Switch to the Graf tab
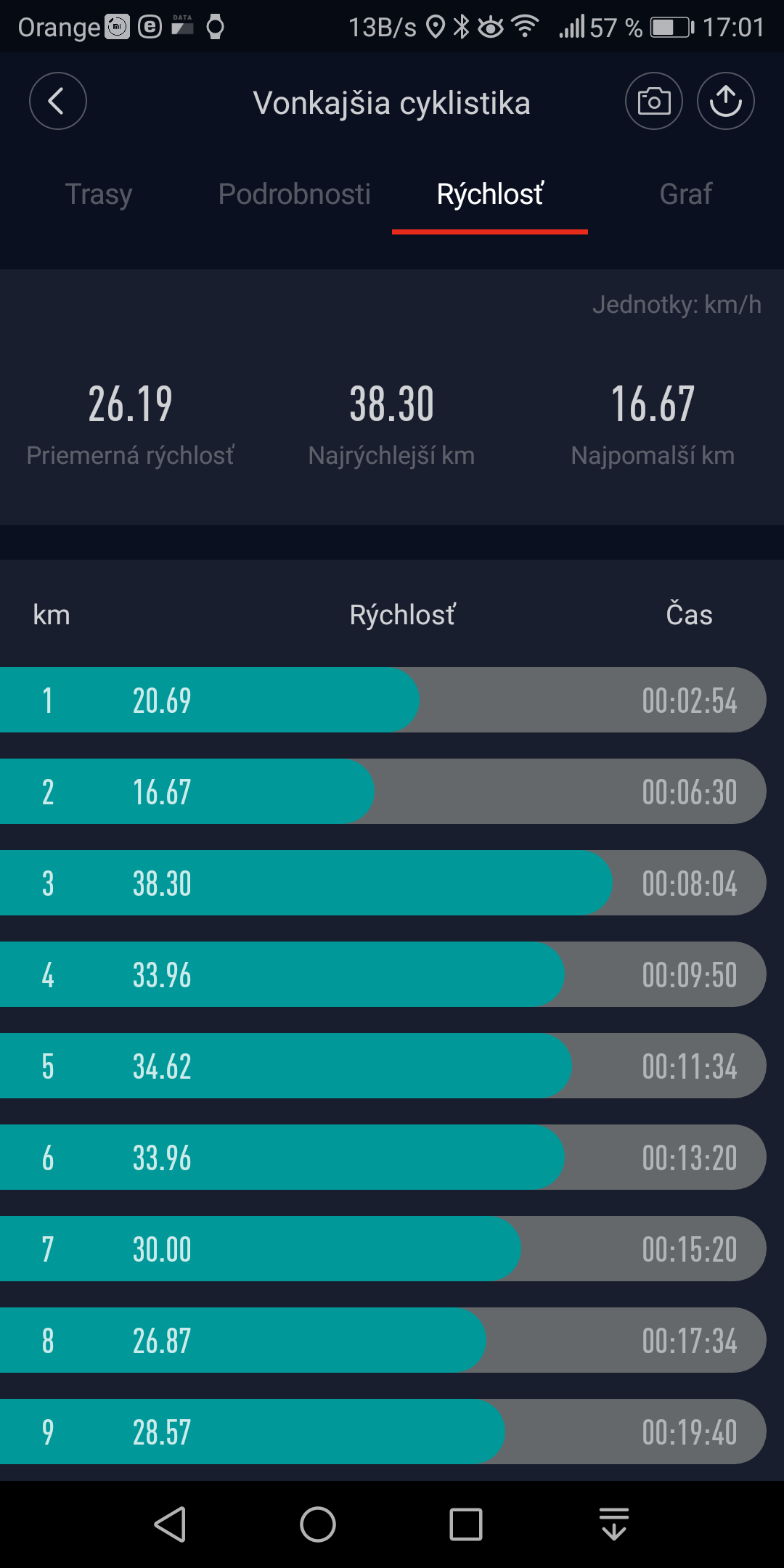This screenshot has width=784, height=1568. pos(686,194)
